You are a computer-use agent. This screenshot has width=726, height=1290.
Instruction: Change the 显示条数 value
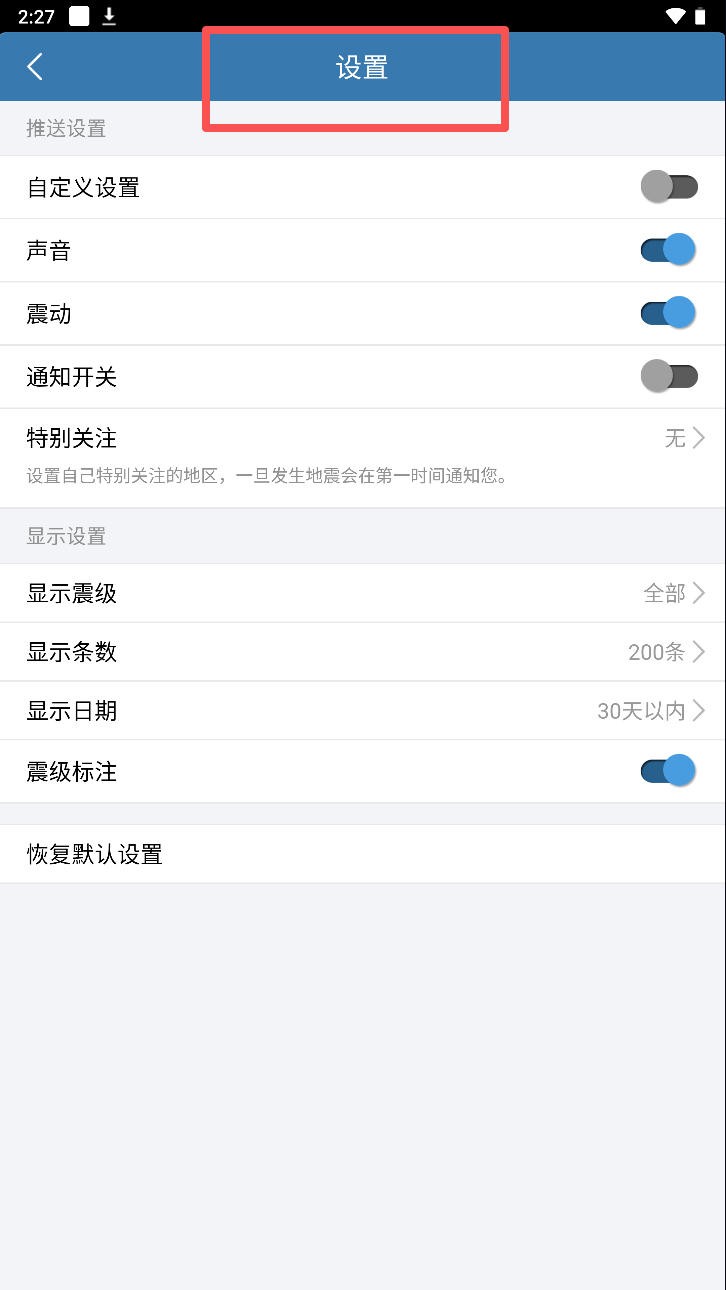tap(363, 652)
